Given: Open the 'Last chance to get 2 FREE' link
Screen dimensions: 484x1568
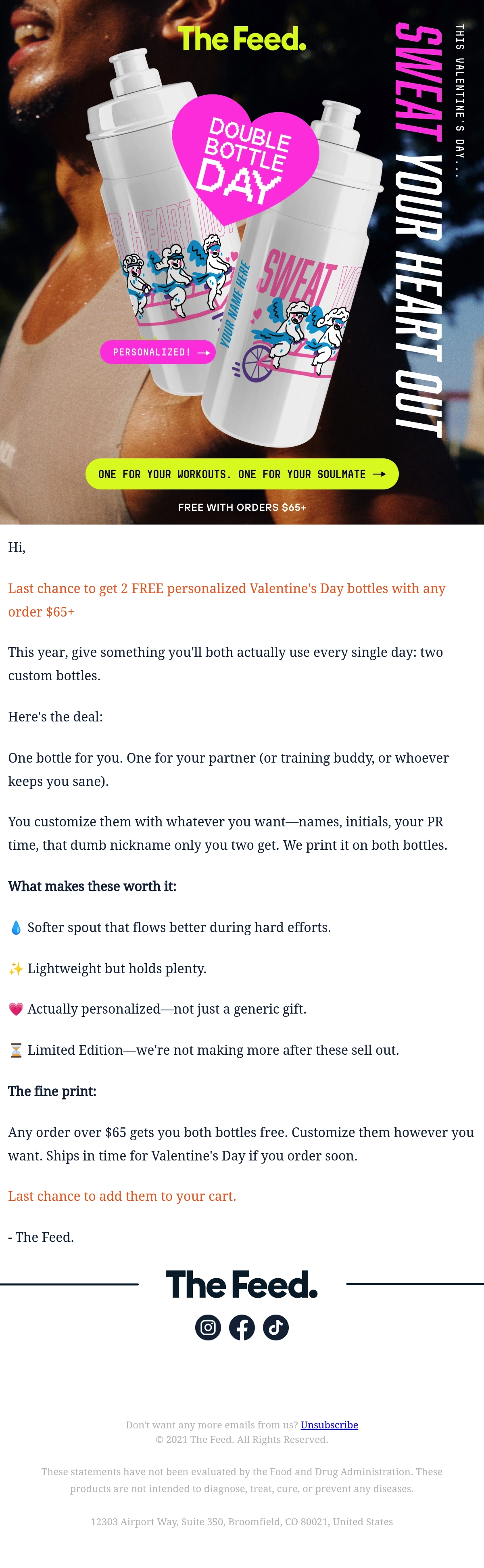Looking at the screenshot, I should tap(227, 600).
